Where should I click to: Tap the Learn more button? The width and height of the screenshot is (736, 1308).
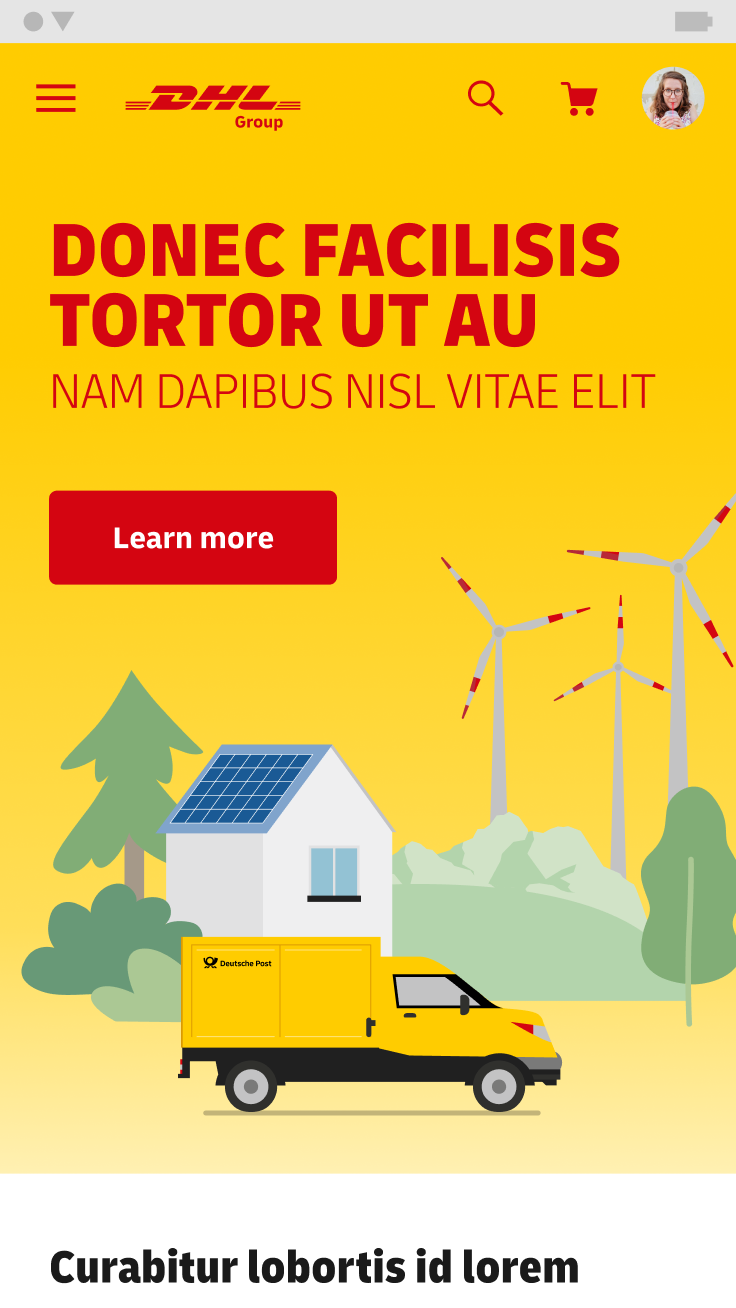[x=193, y=537]
